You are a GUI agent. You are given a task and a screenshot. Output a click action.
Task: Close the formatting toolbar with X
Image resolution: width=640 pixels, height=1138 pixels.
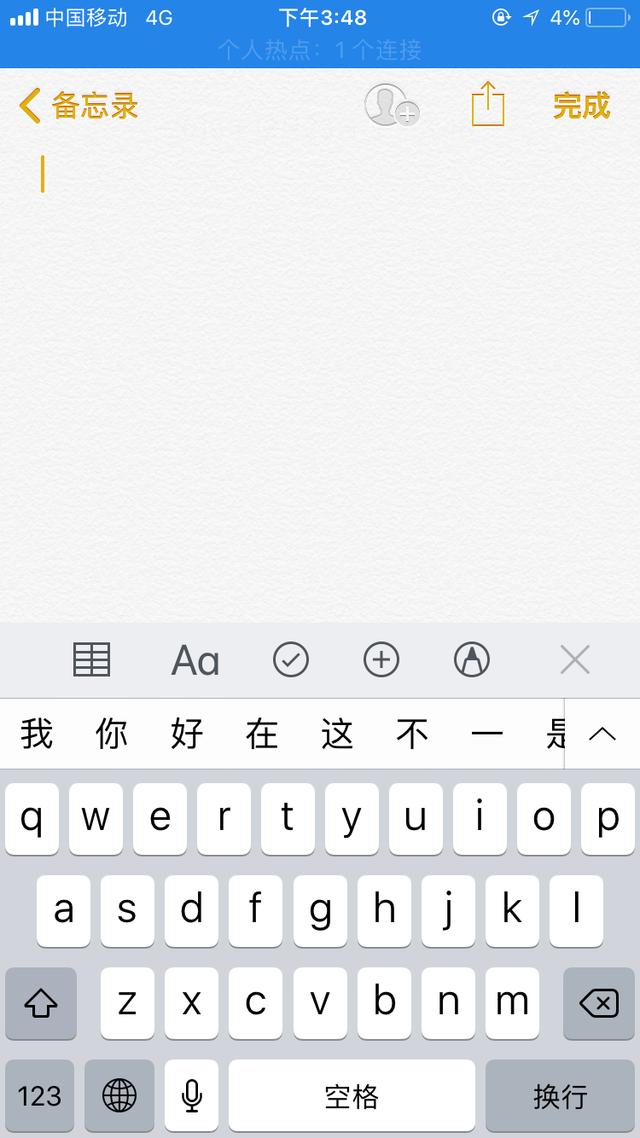(x=575, y=659)
